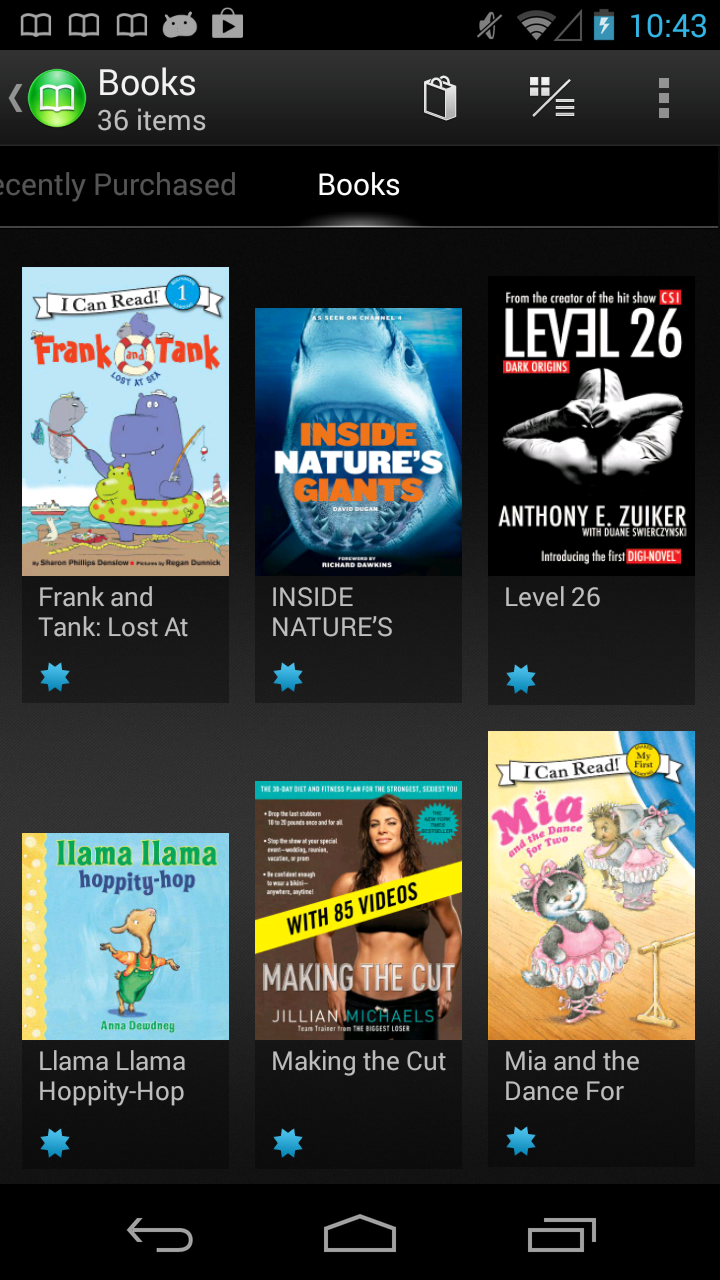Switch to list view layout
The height and width of the screenshot is (1280, 720).
coord(552,98)
